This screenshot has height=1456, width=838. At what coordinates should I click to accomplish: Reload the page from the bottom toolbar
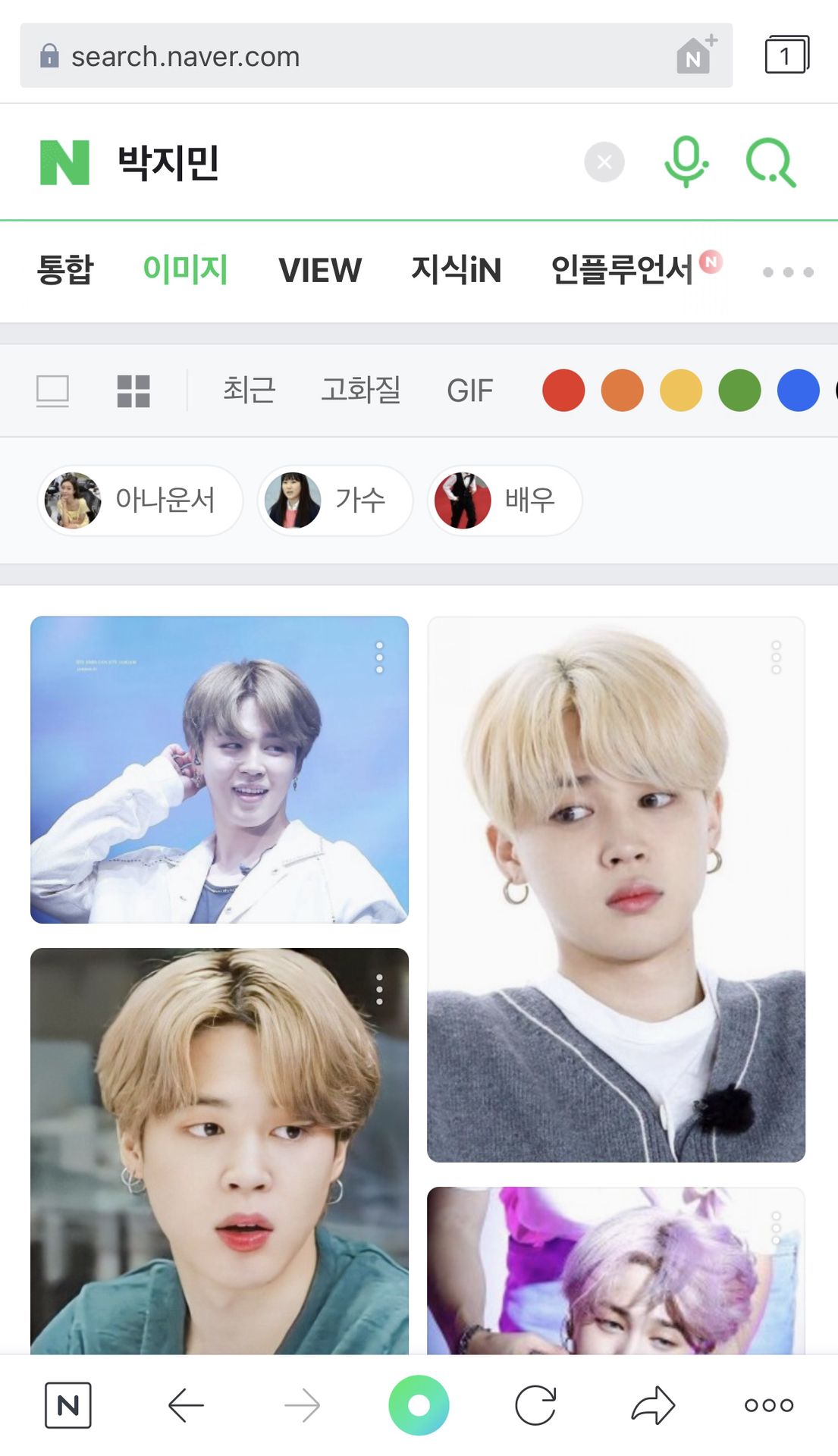click(535, 1405)
